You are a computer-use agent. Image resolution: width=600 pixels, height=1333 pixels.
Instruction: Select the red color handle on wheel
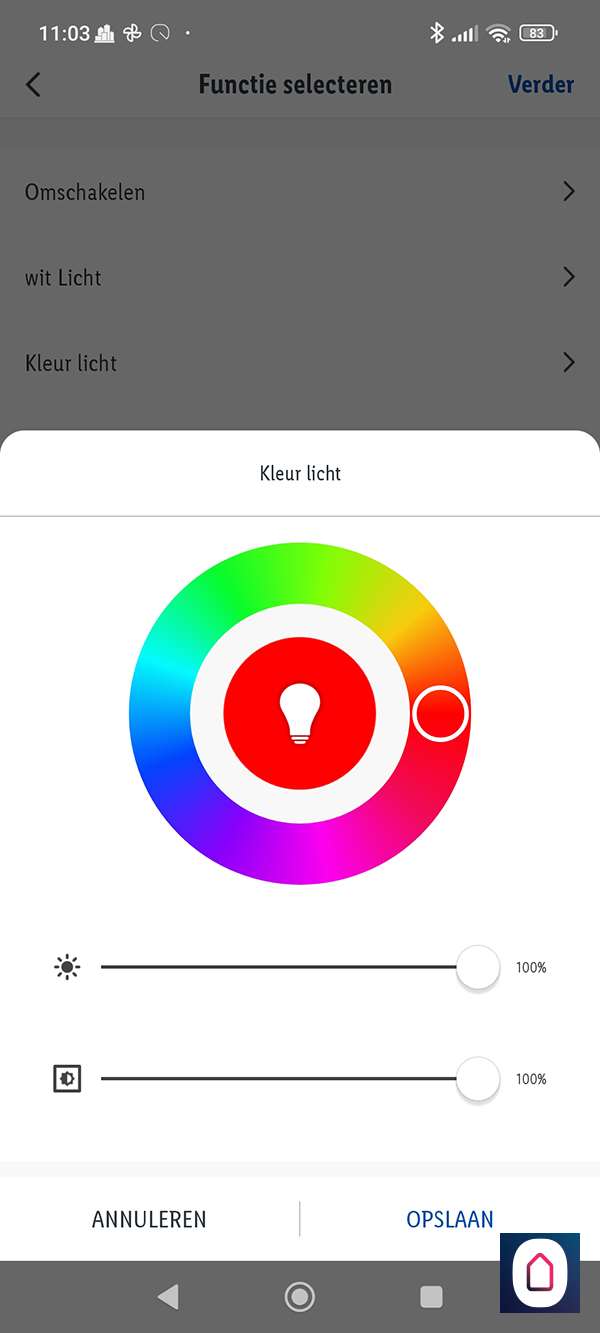click(x=440, y=714)
